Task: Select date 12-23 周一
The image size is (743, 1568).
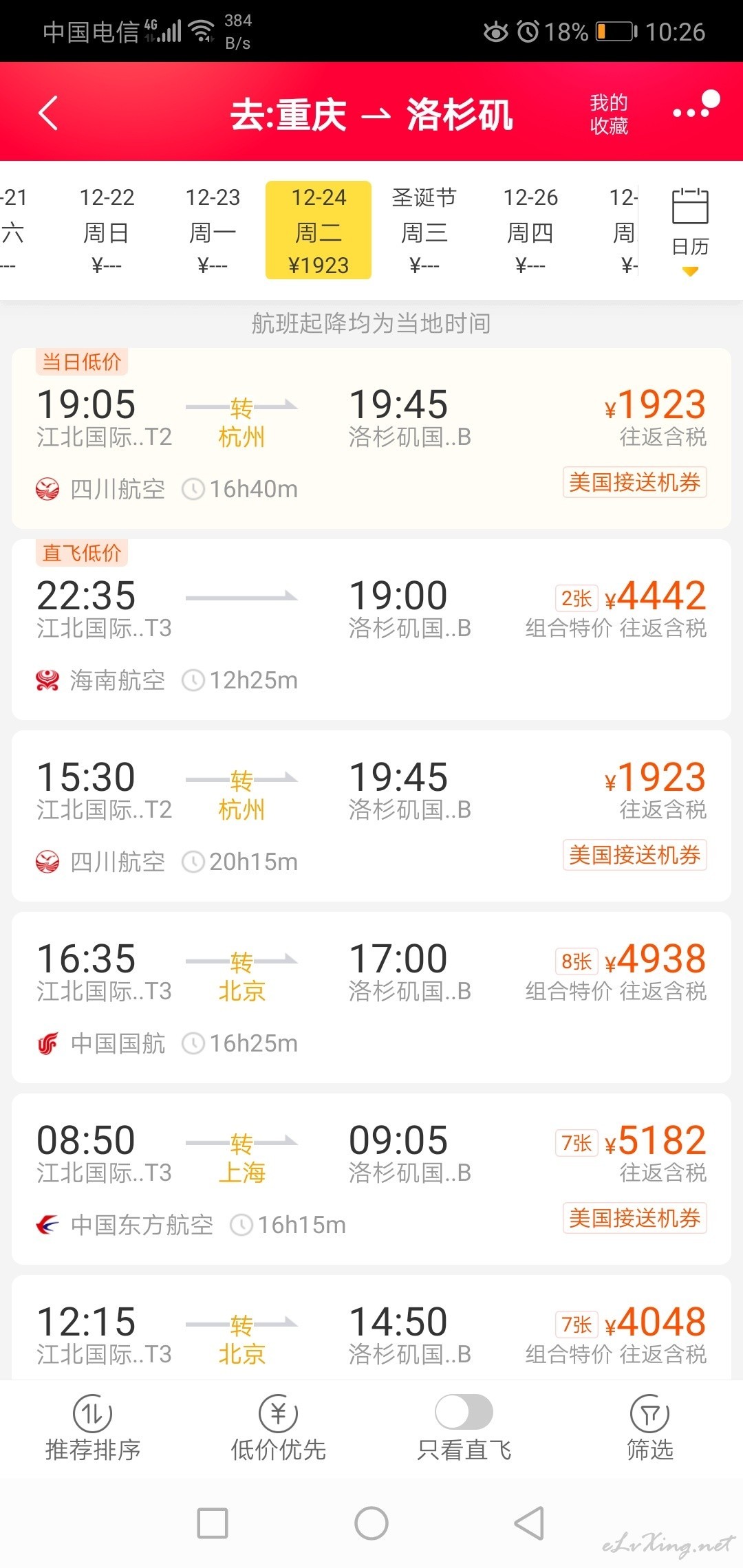Action: [213, 230]
